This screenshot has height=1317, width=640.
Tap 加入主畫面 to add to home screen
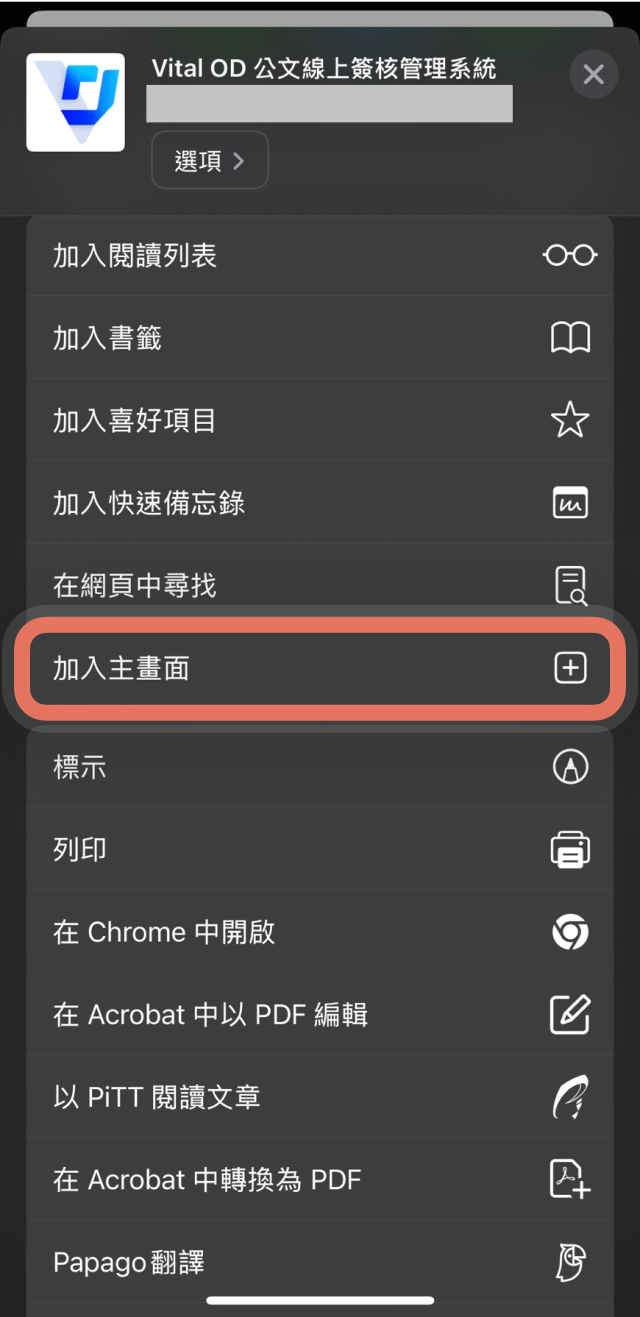click(x=319, y=668)
